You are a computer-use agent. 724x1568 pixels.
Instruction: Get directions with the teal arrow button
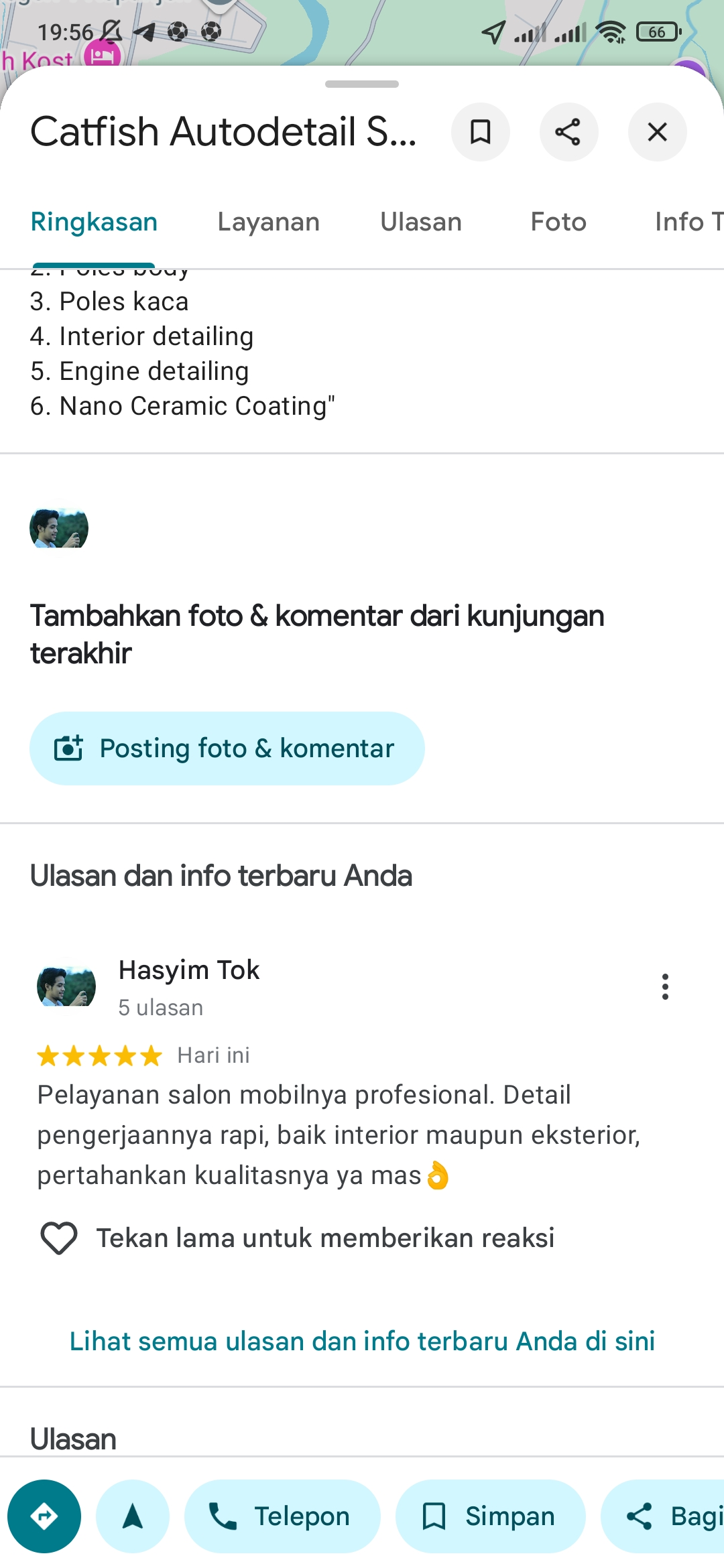[44, 1516]
